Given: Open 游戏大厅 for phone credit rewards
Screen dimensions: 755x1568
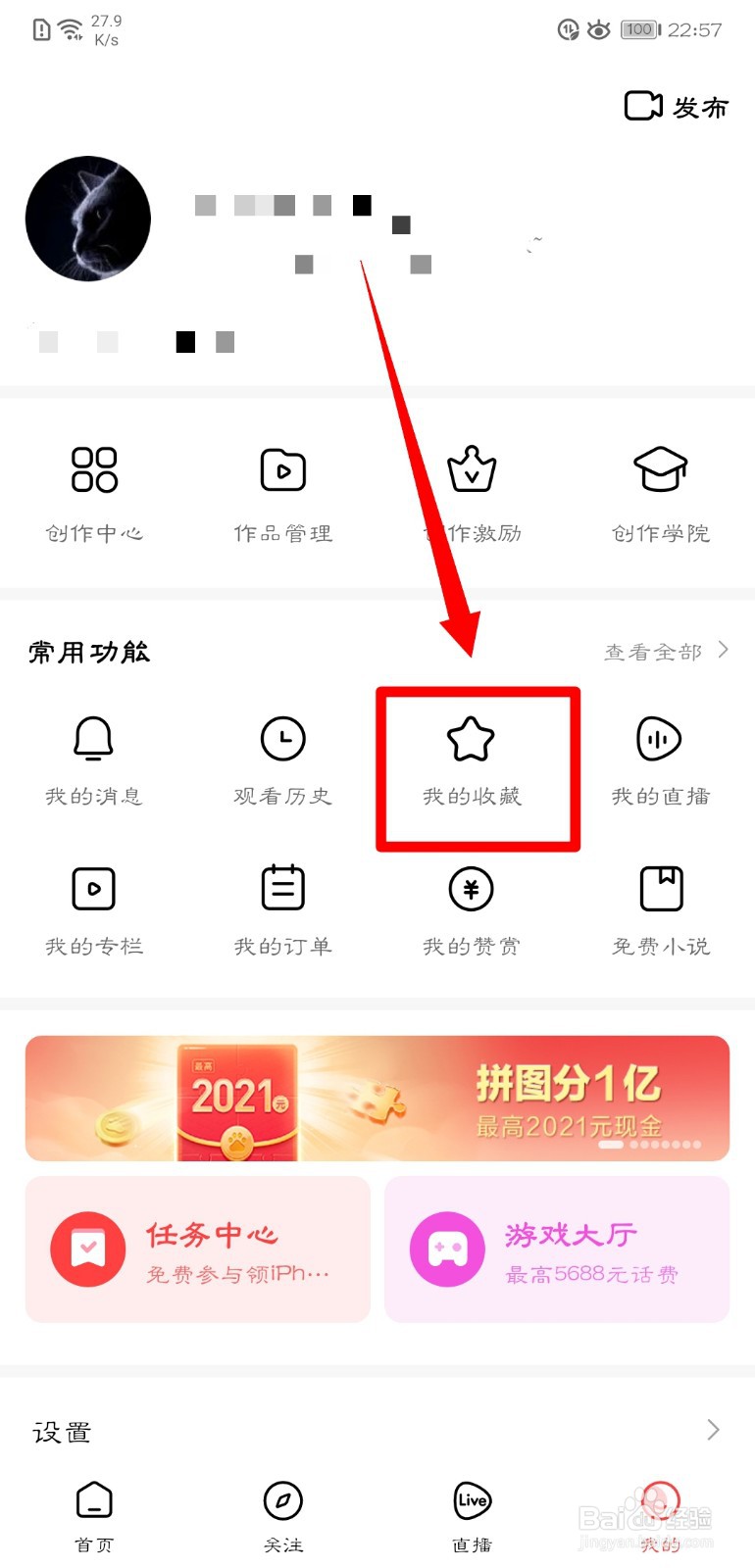Looking at the screenshot, I should tap(556, 1249).
